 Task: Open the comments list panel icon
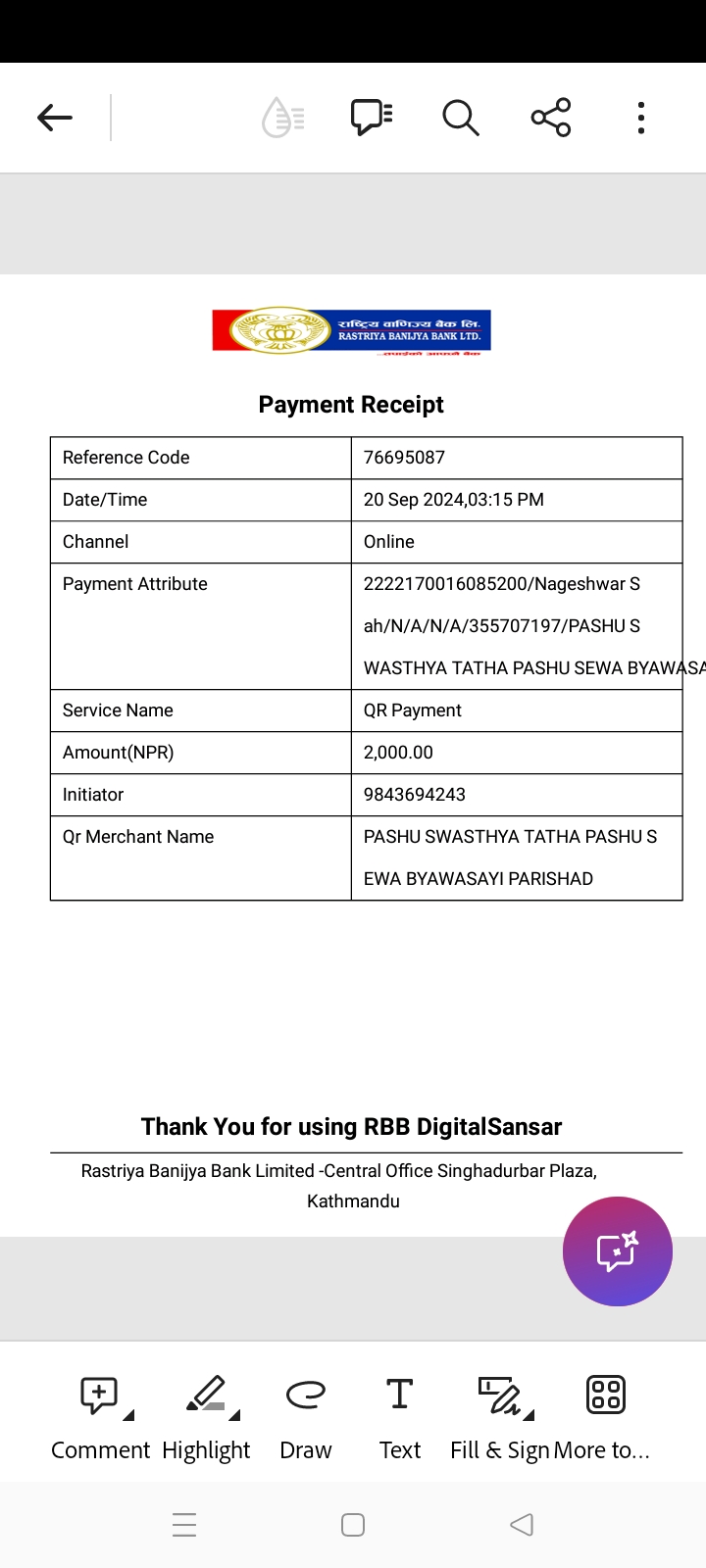click(x=372, y=118)
